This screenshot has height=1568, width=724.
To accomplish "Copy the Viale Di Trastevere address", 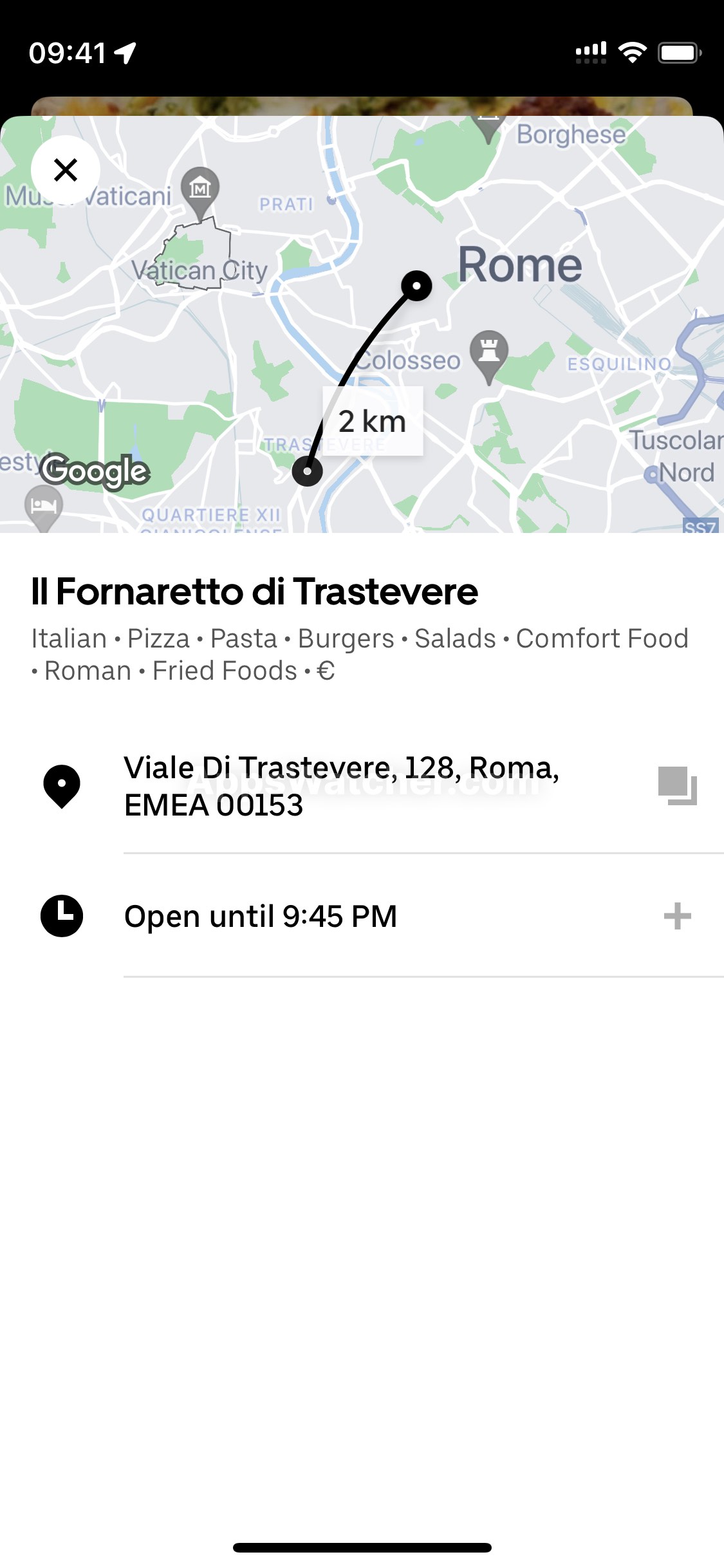I will coord(678,786).
